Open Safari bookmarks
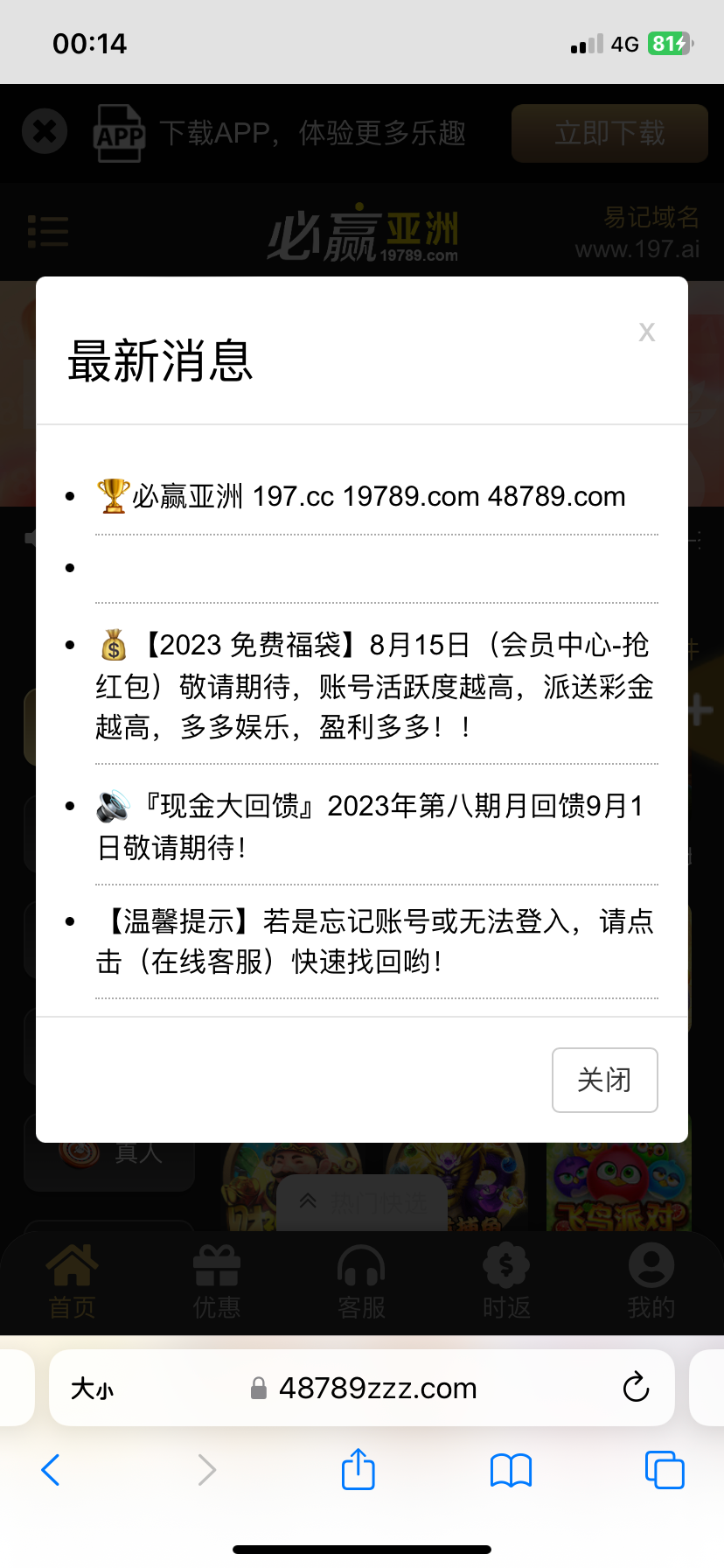This screenshot has width=724, height=1568. (x=512, y=1470)
